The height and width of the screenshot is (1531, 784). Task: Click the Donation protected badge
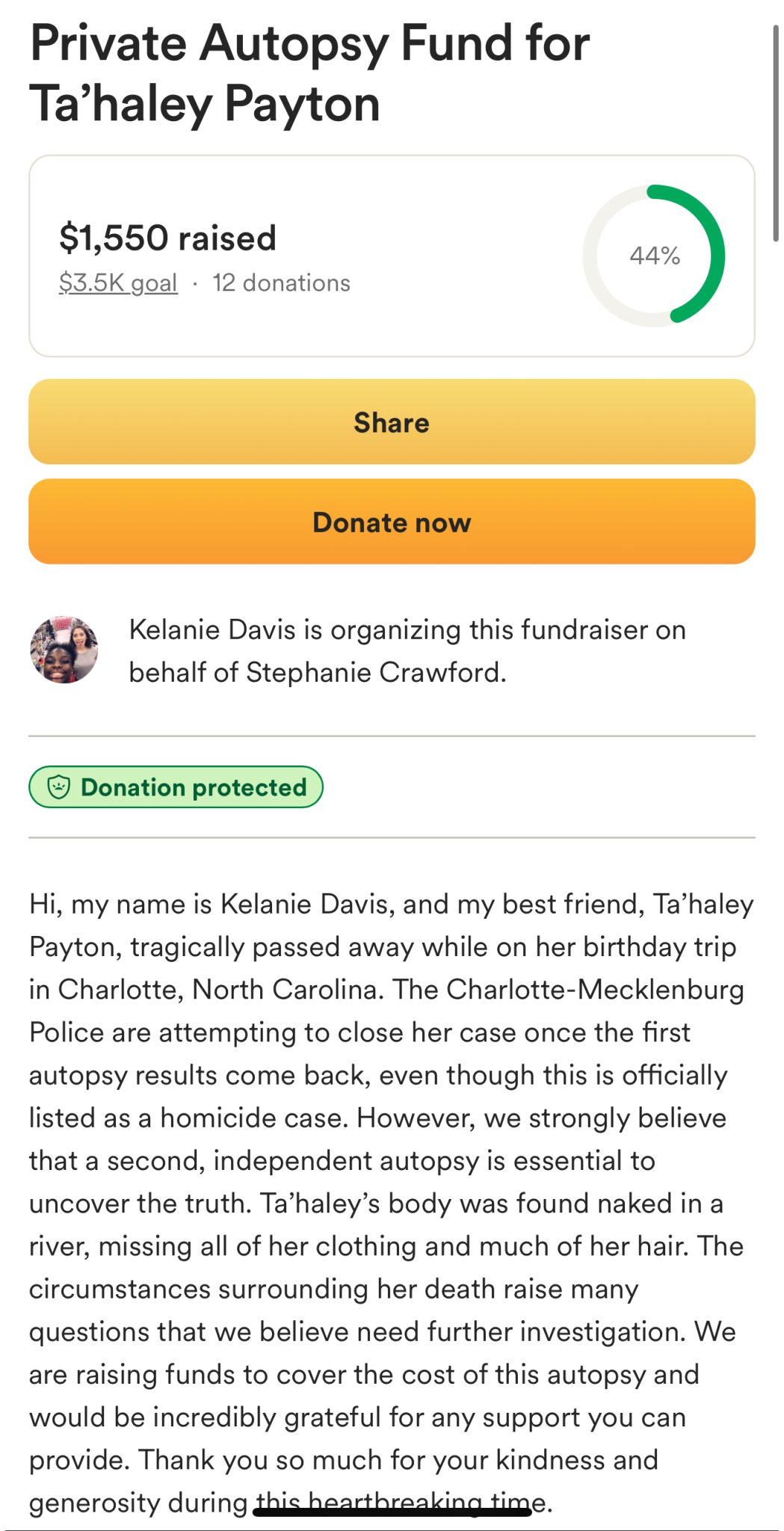175,786
